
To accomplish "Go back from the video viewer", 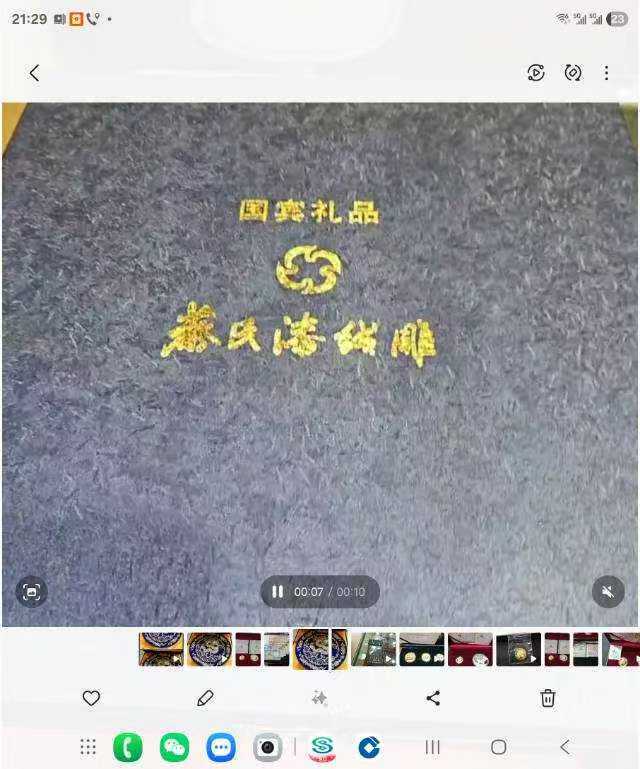I will [x=34, y=73].
